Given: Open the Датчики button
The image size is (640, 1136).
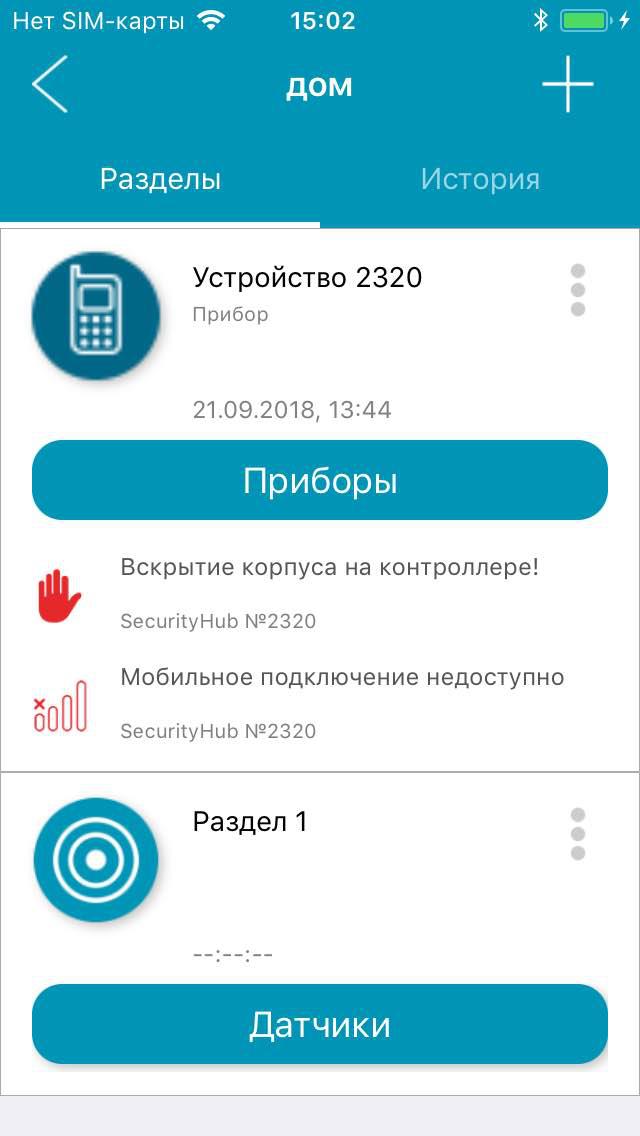Looking at the screenshot, I should click(x=320, y=1024).
